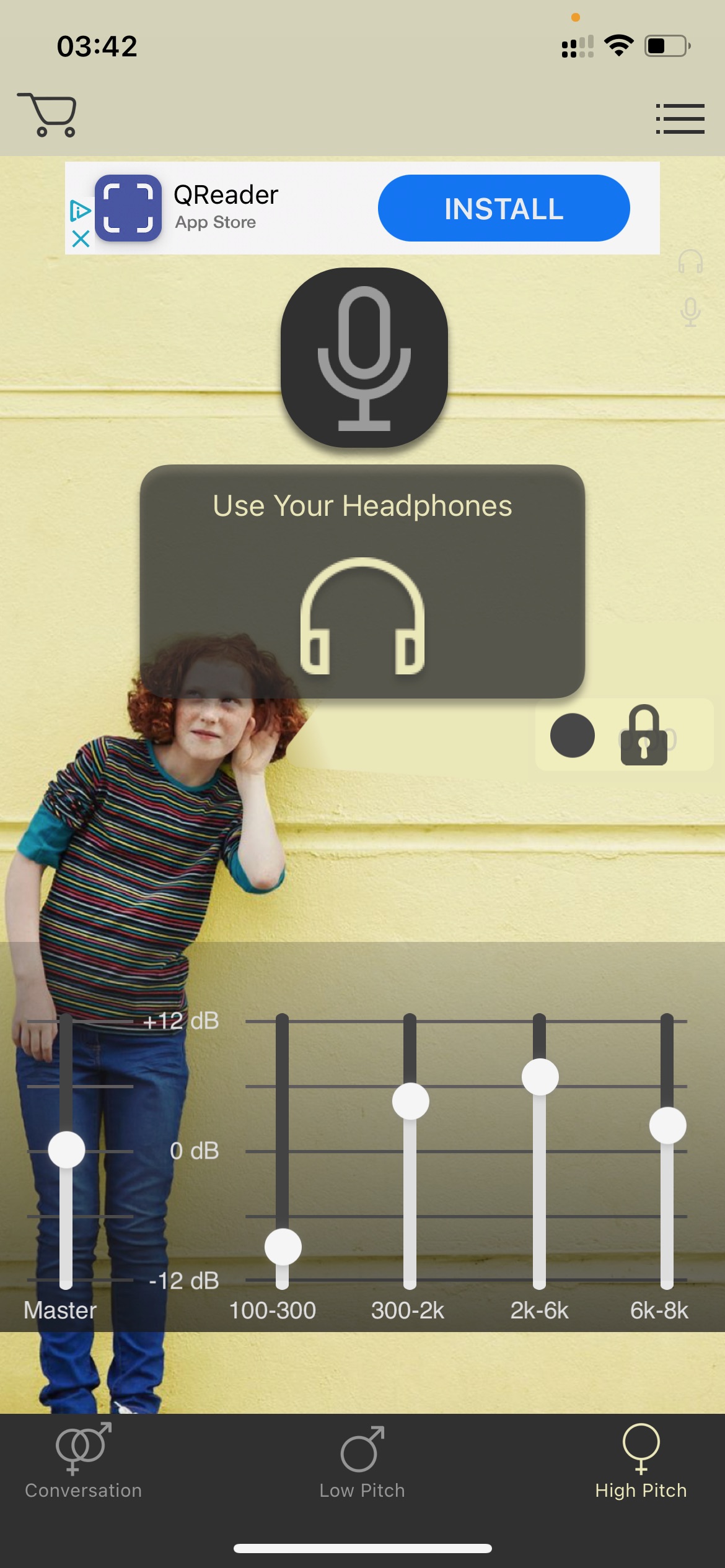Tap the 2k-6k band slider knob
725x1568 pixels.
pyautogui.click(x=540, y=1077)
